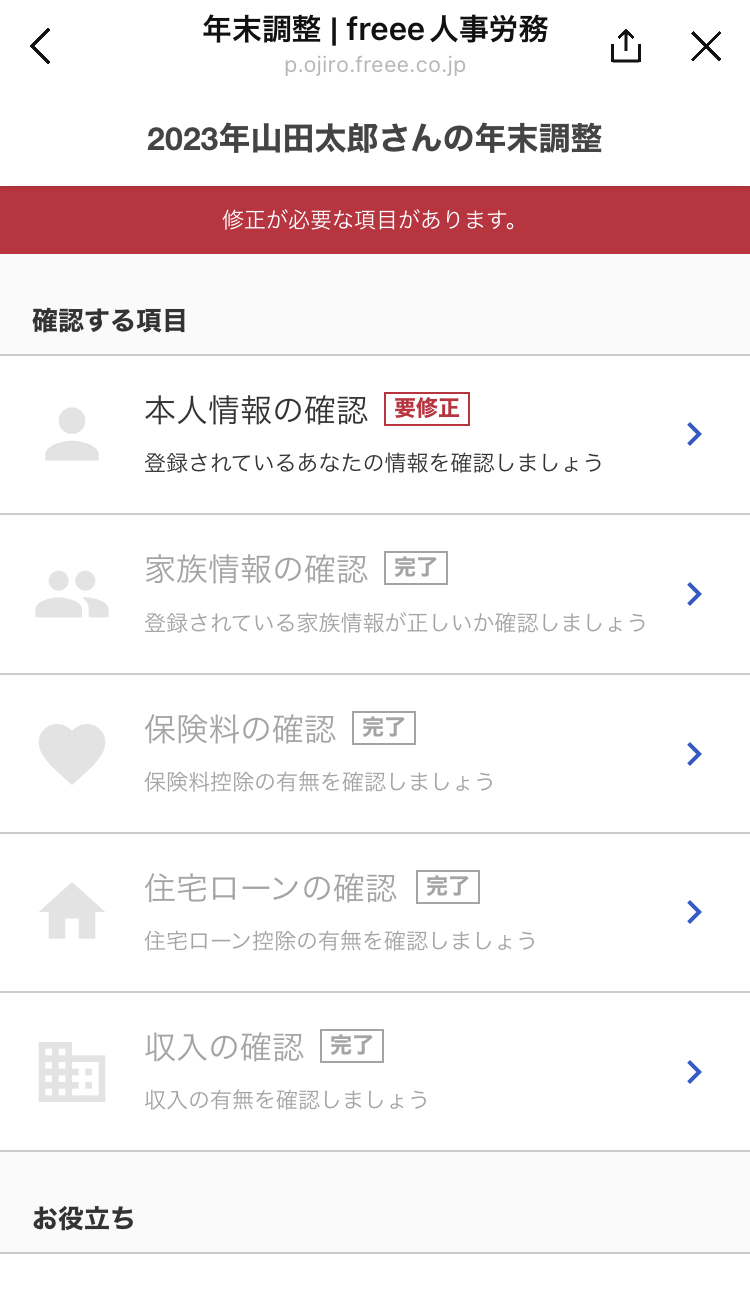Tap the 完了 badge on 住宅ローンの確認
The width and height of the screenshot is (750, 1296).
[447, 886]
